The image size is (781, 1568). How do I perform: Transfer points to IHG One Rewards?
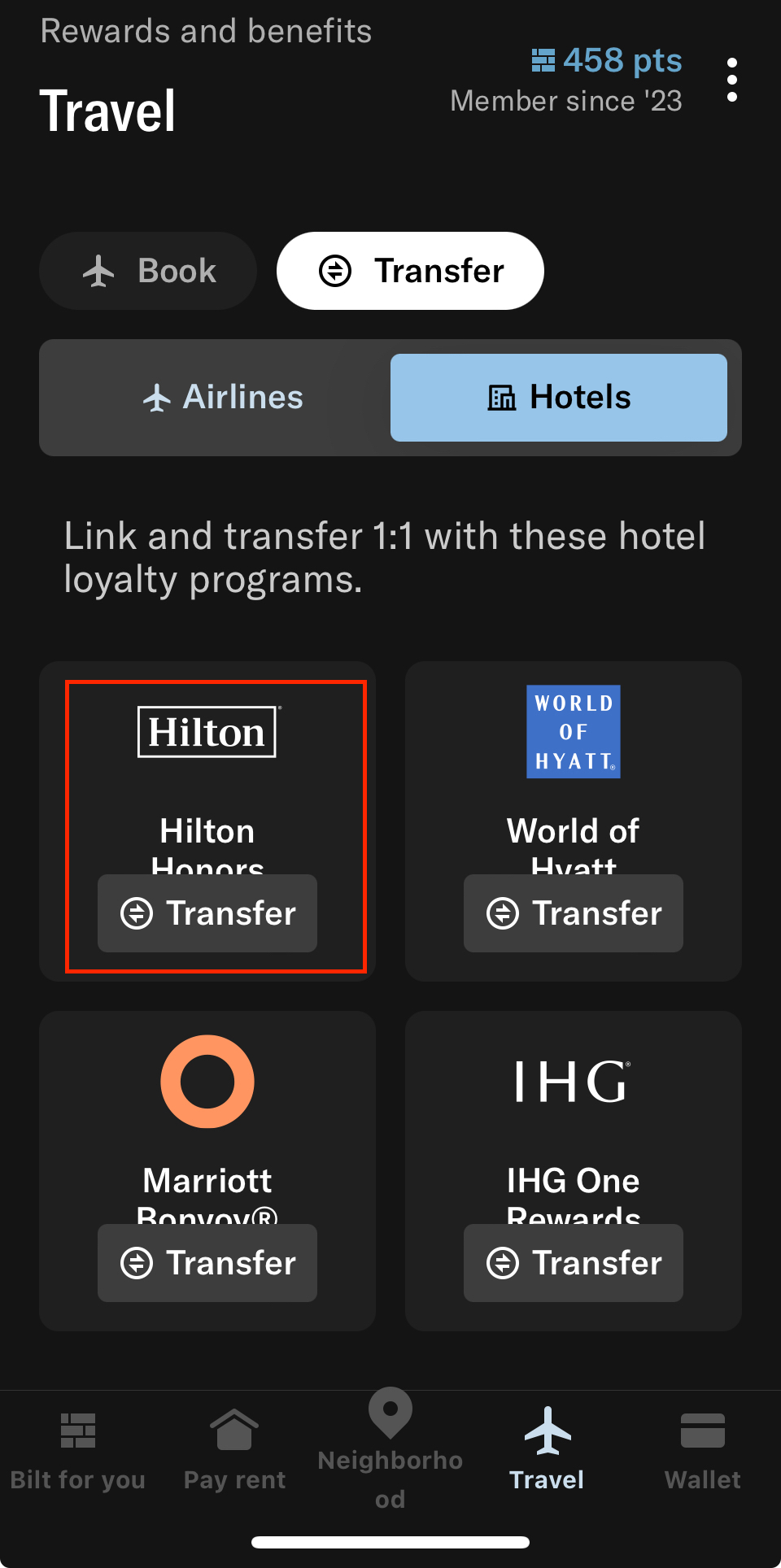point(573,1263)
